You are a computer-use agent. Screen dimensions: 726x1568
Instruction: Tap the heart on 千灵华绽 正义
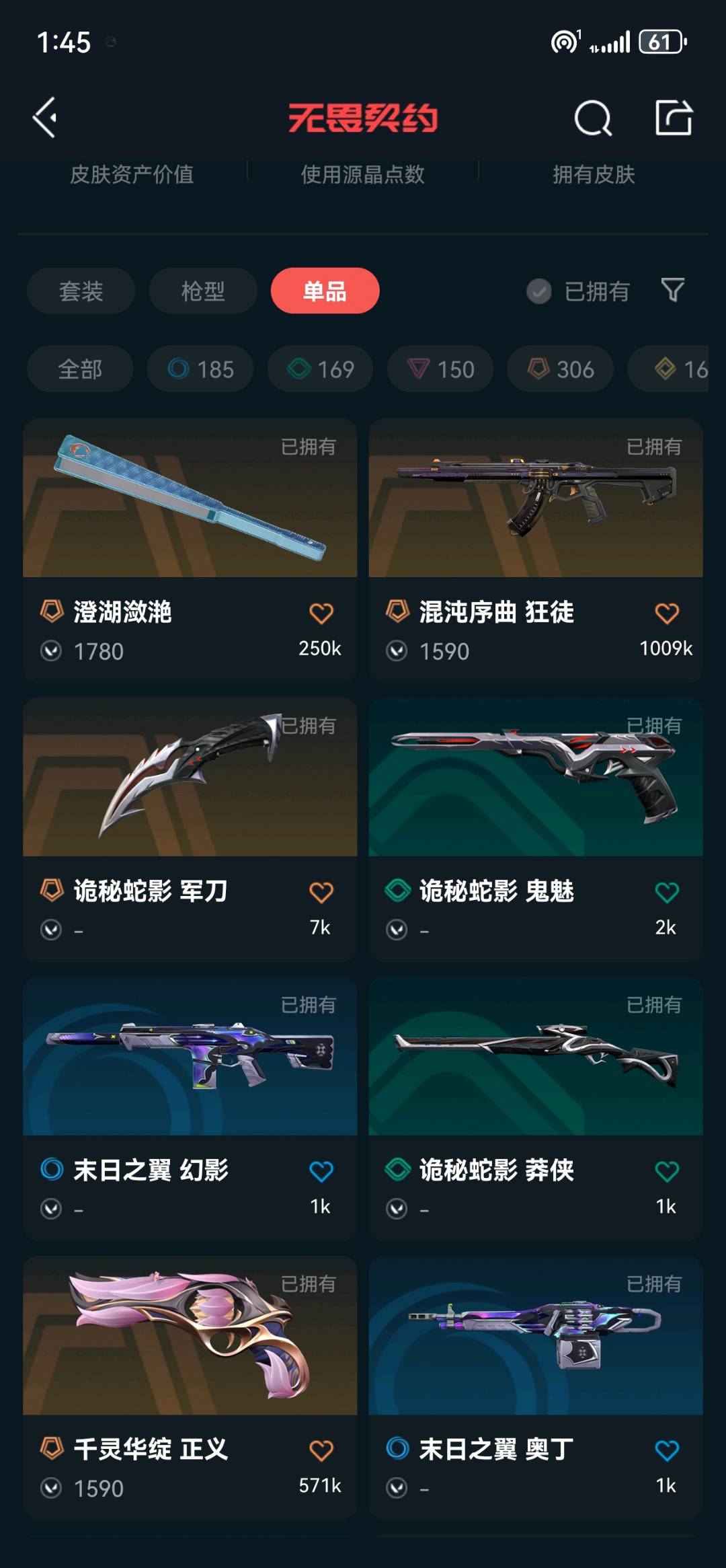(x=321, y=1450)
